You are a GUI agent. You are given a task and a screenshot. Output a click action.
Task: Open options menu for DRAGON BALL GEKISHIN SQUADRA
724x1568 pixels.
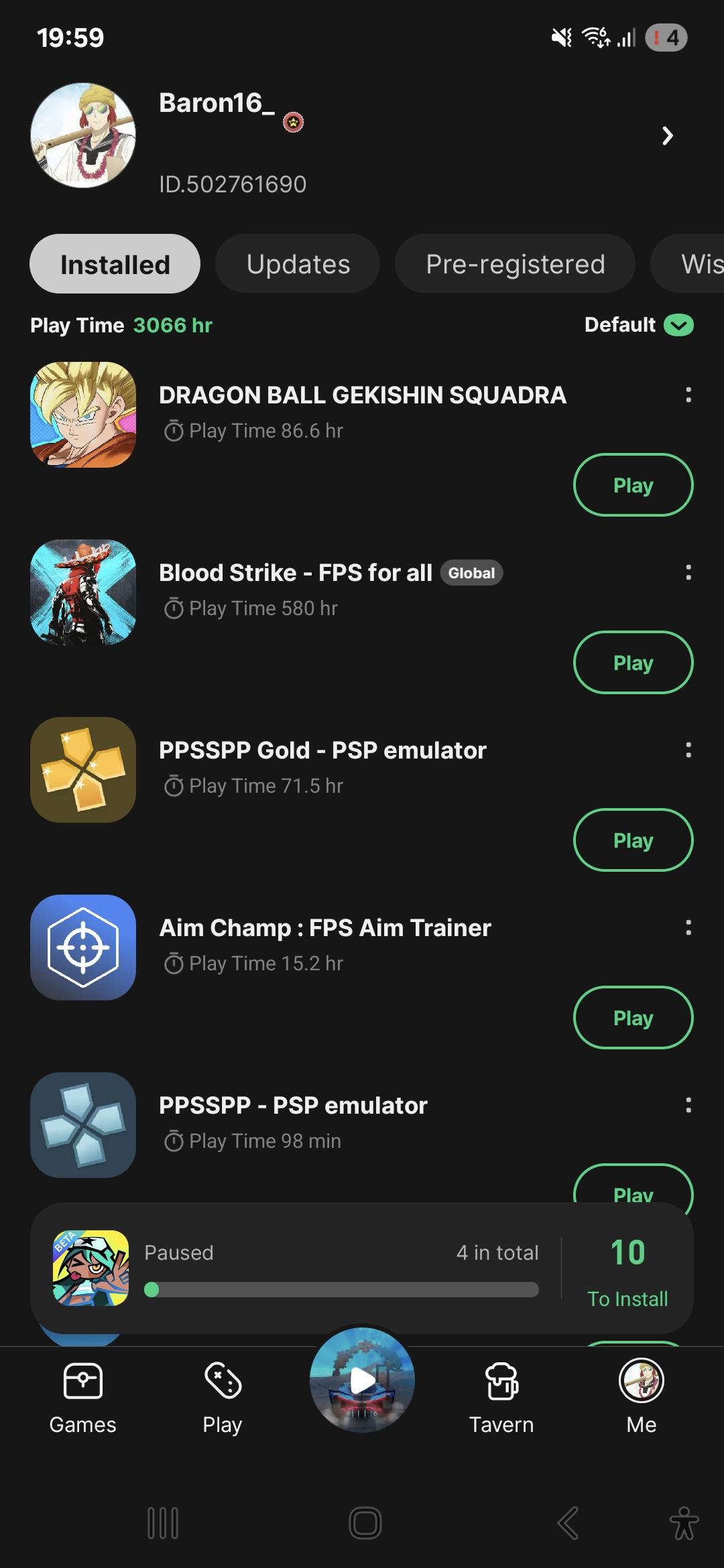[688, 395]
